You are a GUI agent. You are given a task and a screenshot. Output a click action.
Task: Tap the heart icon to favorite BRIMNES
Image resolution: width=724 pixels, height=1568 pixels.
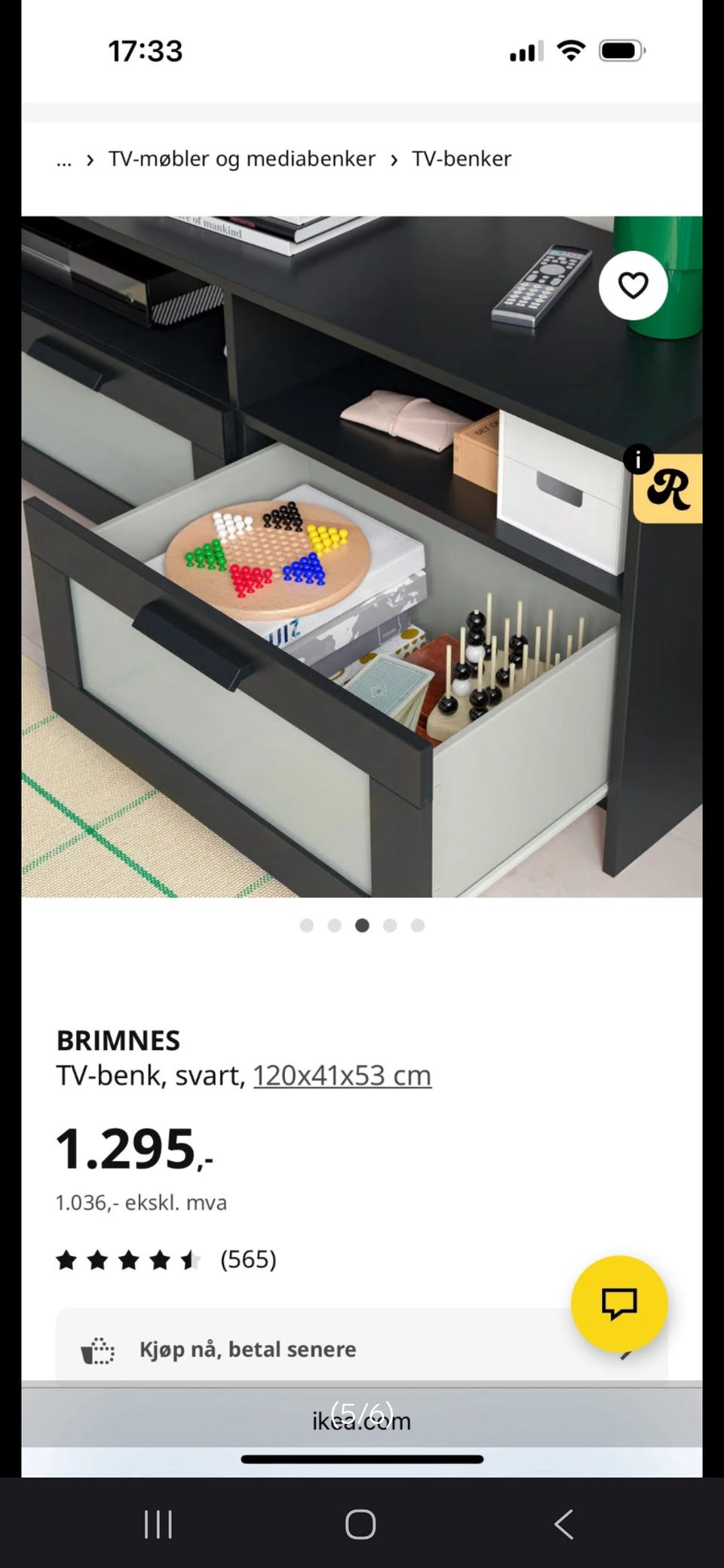point(633,286)
